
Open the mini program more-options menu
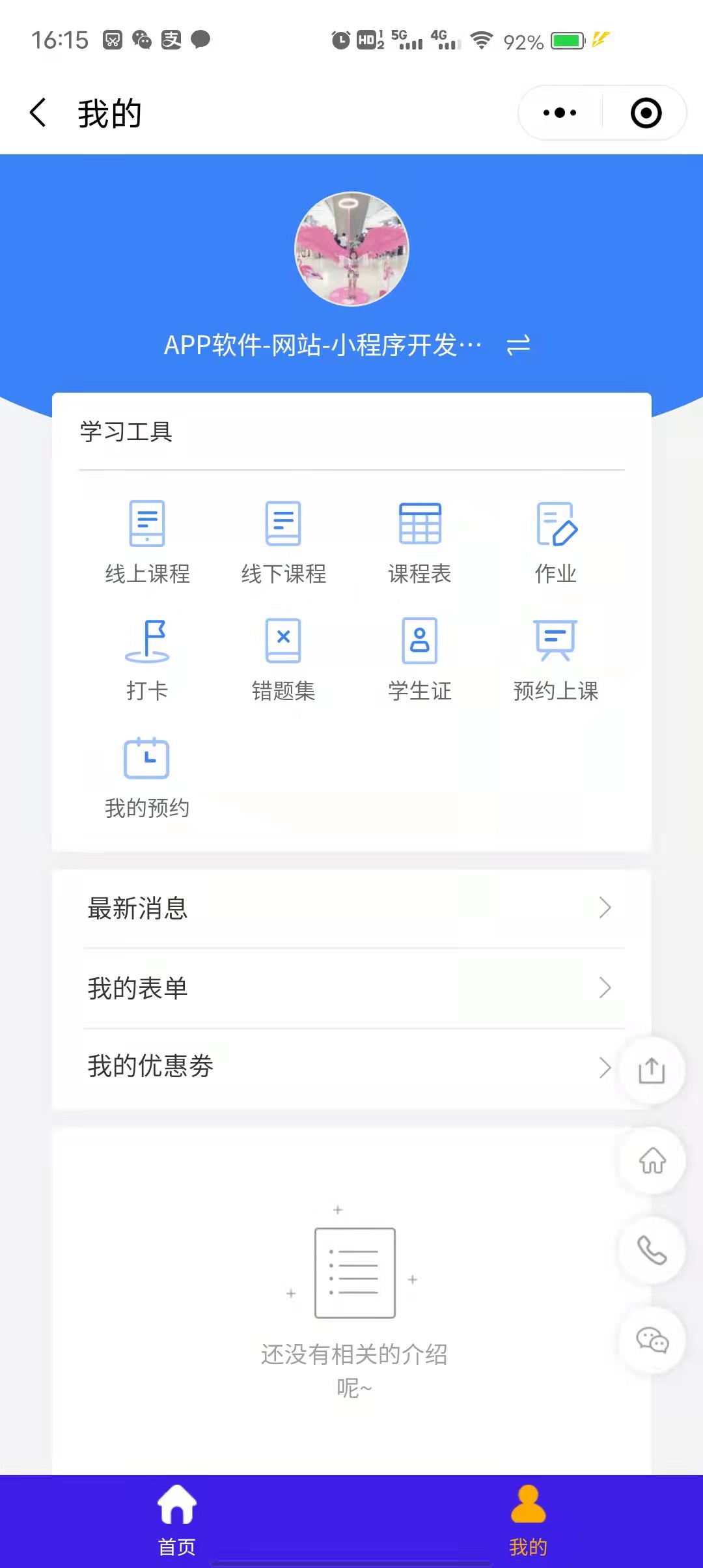pyautogui.click(x=560, y=113)
